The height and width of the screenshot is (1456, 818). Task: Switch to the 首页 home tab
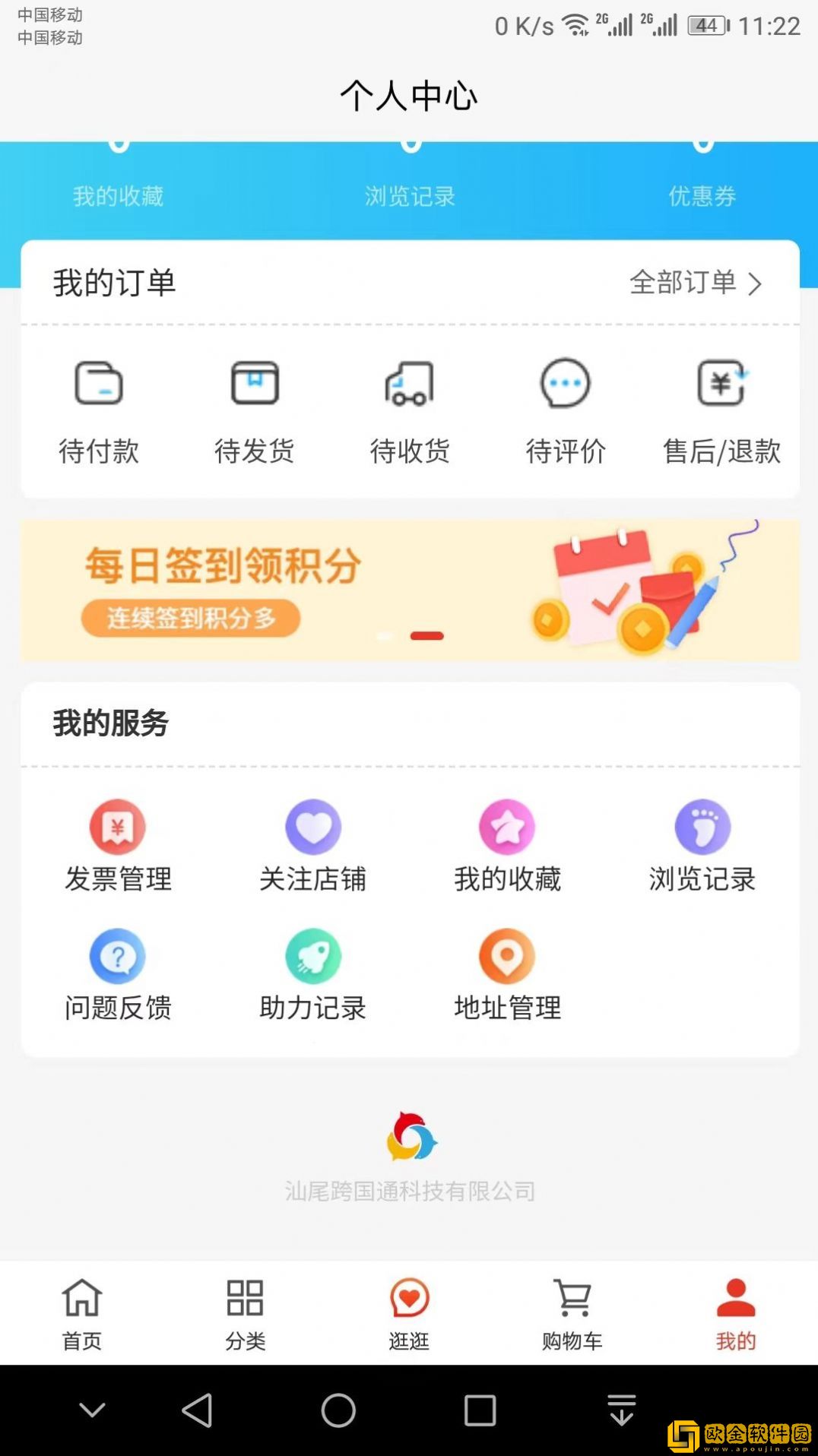tap(81, 1313)
